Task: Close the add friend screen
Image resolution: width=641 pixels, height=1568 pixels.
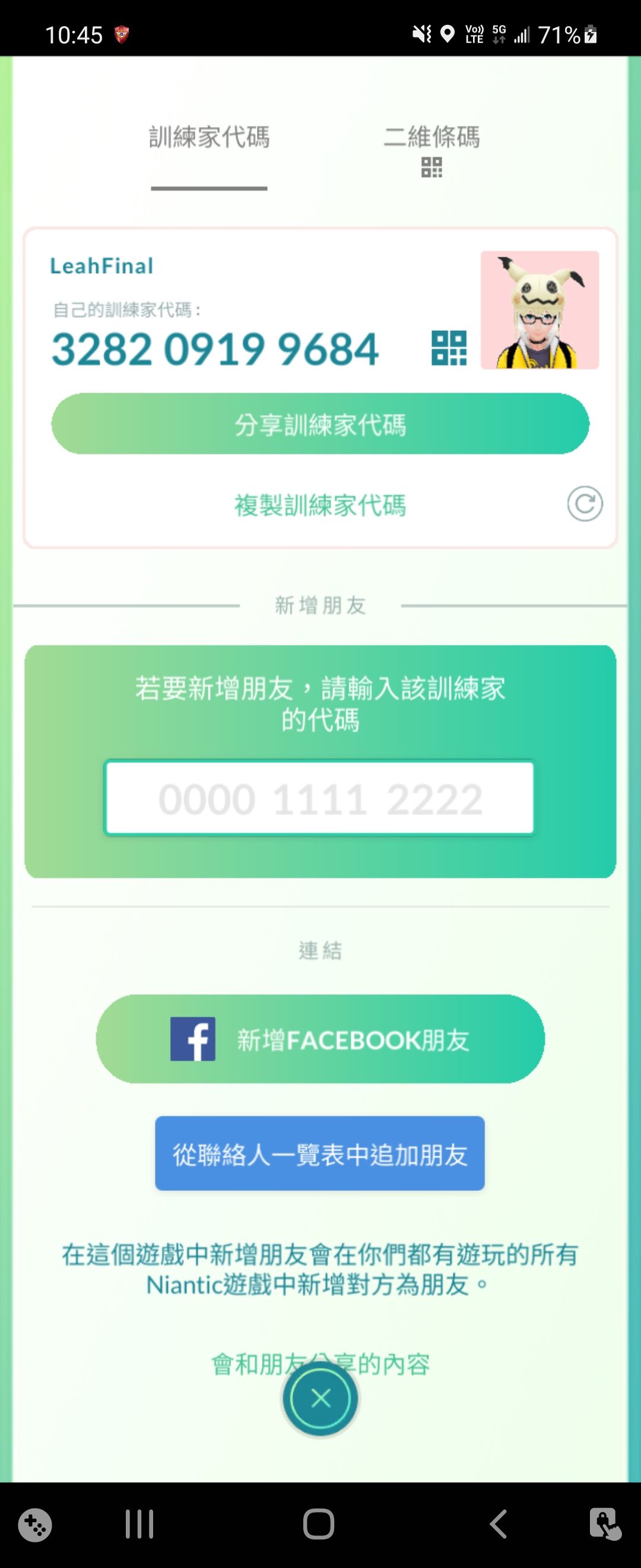Action: click(320, 1399)
